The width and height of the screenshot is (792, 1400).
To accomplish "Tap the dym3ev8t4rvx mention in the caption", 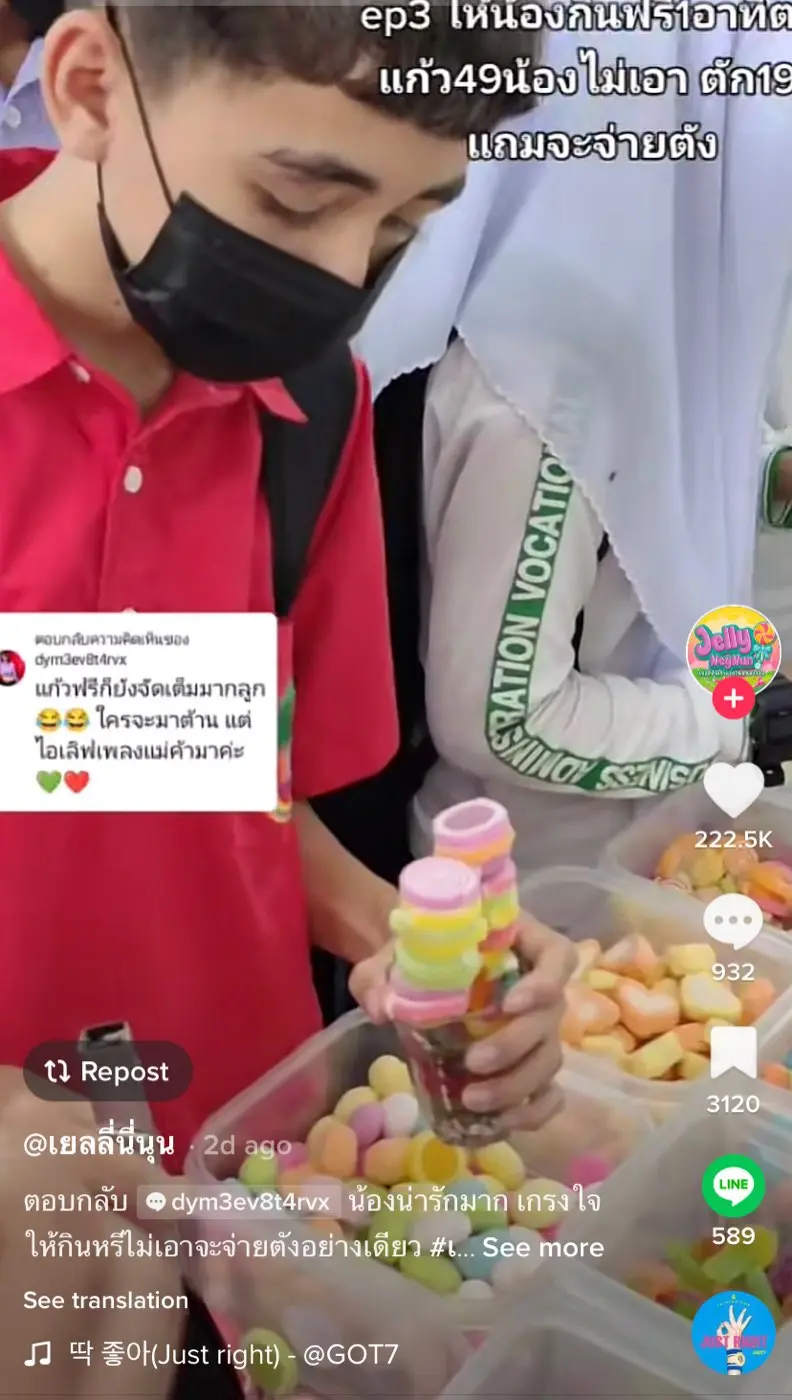I will click(240, 1201).
